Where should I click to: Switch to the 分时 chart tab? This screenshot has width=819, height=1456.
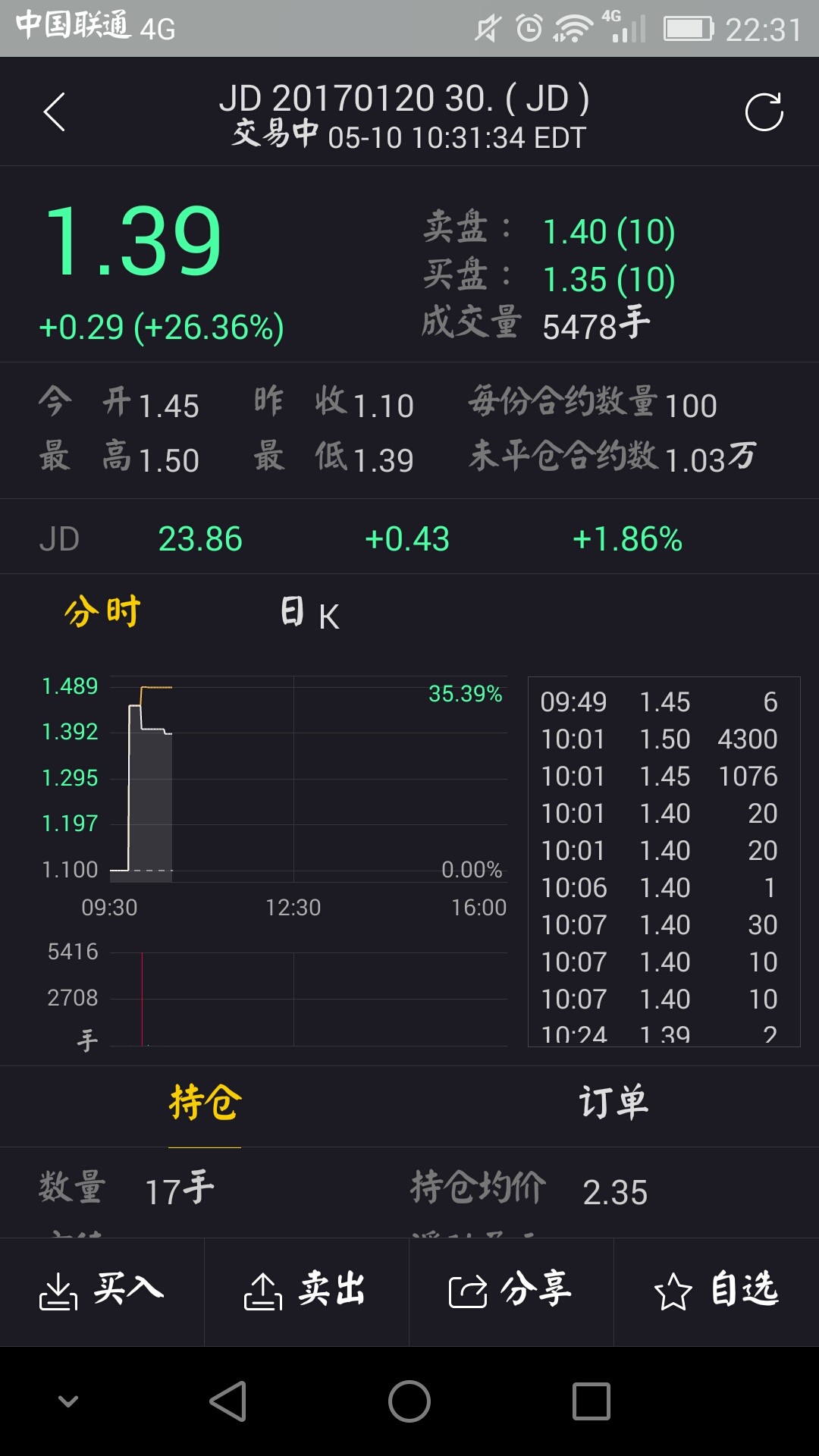pyautogui.click(x=102, y=612)
